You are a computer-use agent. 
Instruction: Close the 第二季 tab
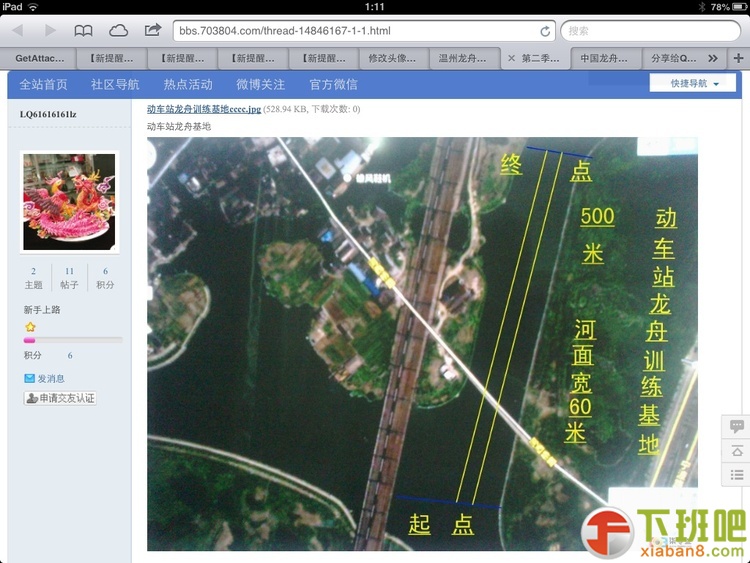(512, 58)
